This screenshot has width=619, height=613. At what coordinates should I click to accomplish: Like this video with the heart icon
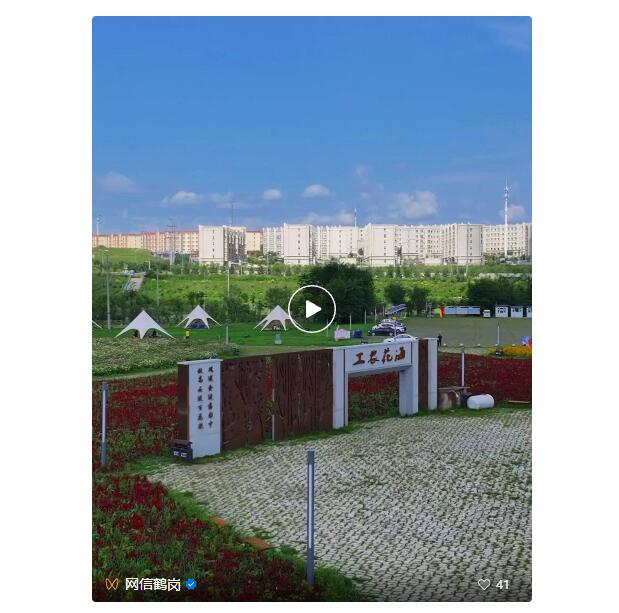pos(484,584)
